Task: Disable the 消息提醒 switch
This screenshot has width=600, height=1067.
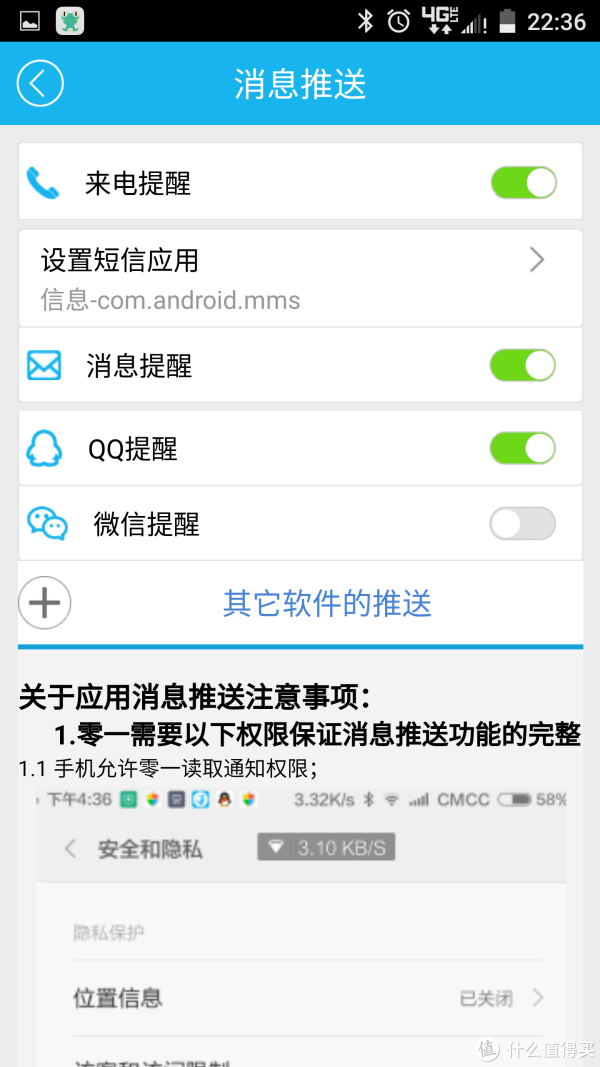Action: (x=522, y=366)
